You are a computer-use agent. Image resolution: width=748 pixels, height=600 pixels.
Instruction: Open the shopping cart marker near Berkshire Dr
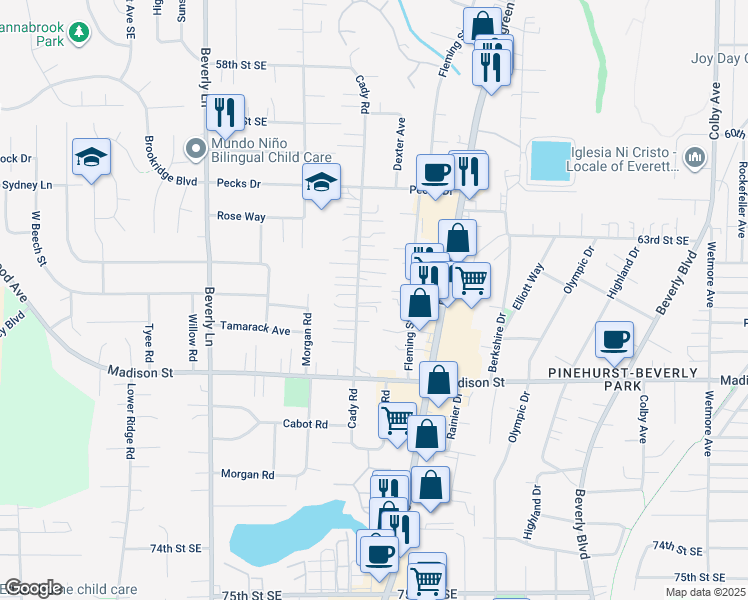(x=471, y=281)
